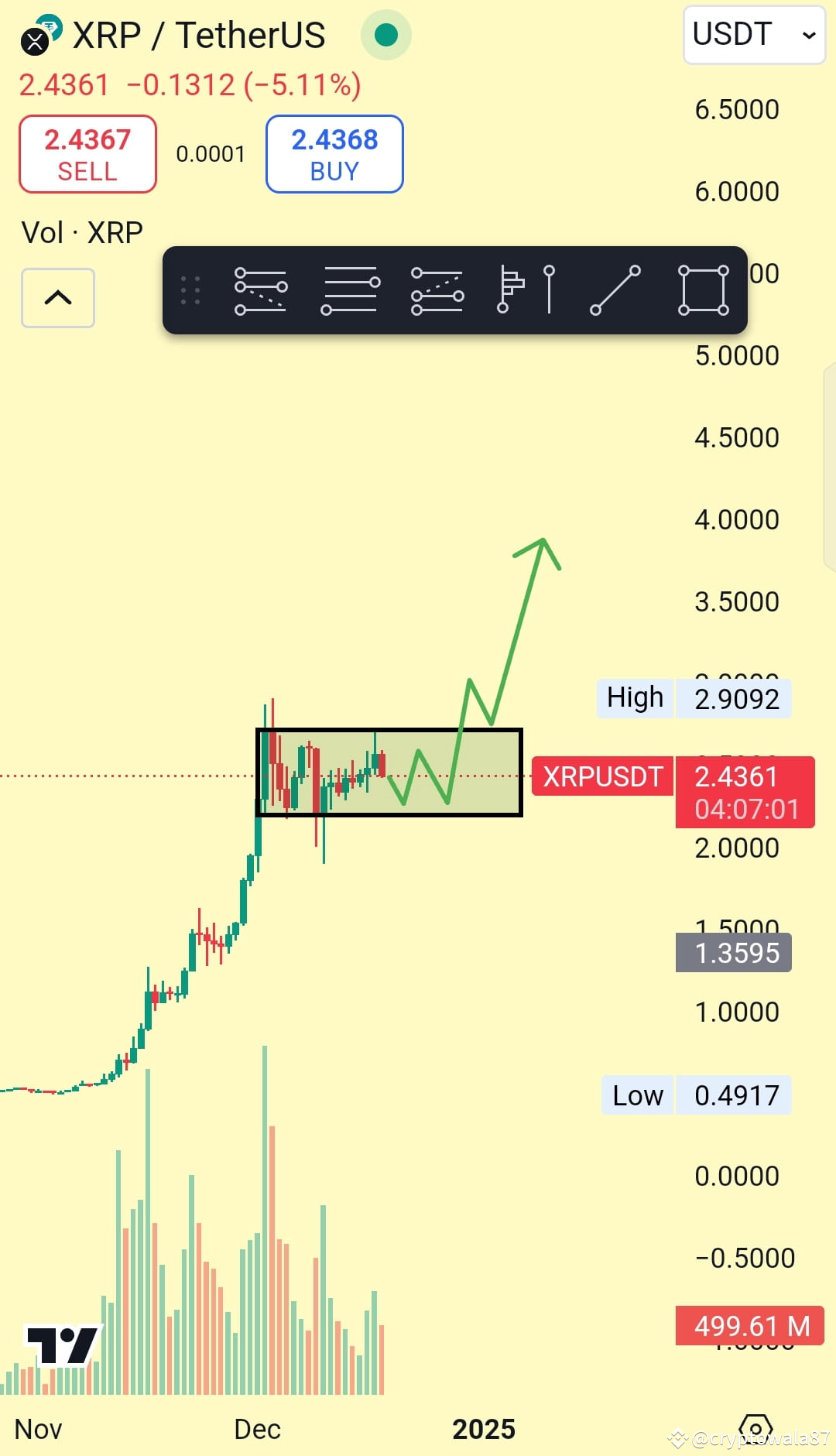This screenshot has height=1456, width=836.
Task: Open chart settings via bottom-right gear icon
Action: (x=755, y=1428)
